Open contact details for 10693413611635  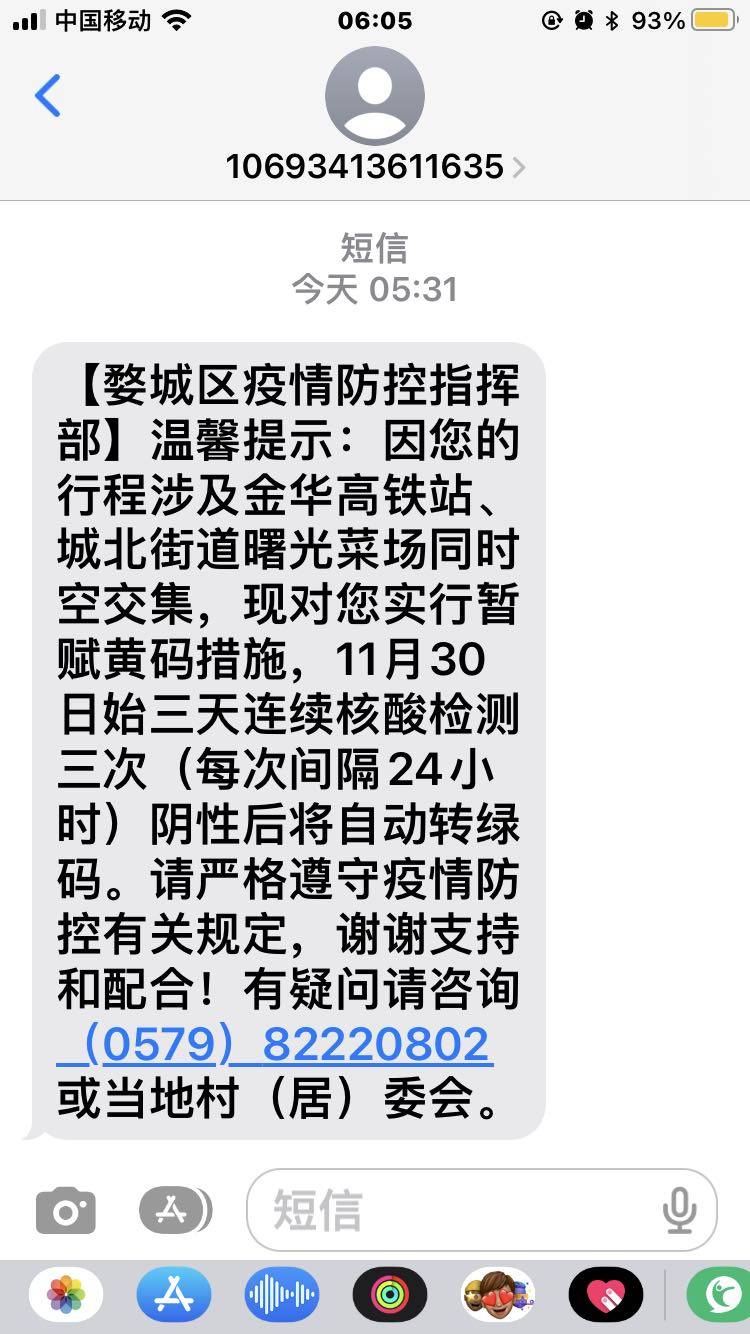[x=374, y=165]
